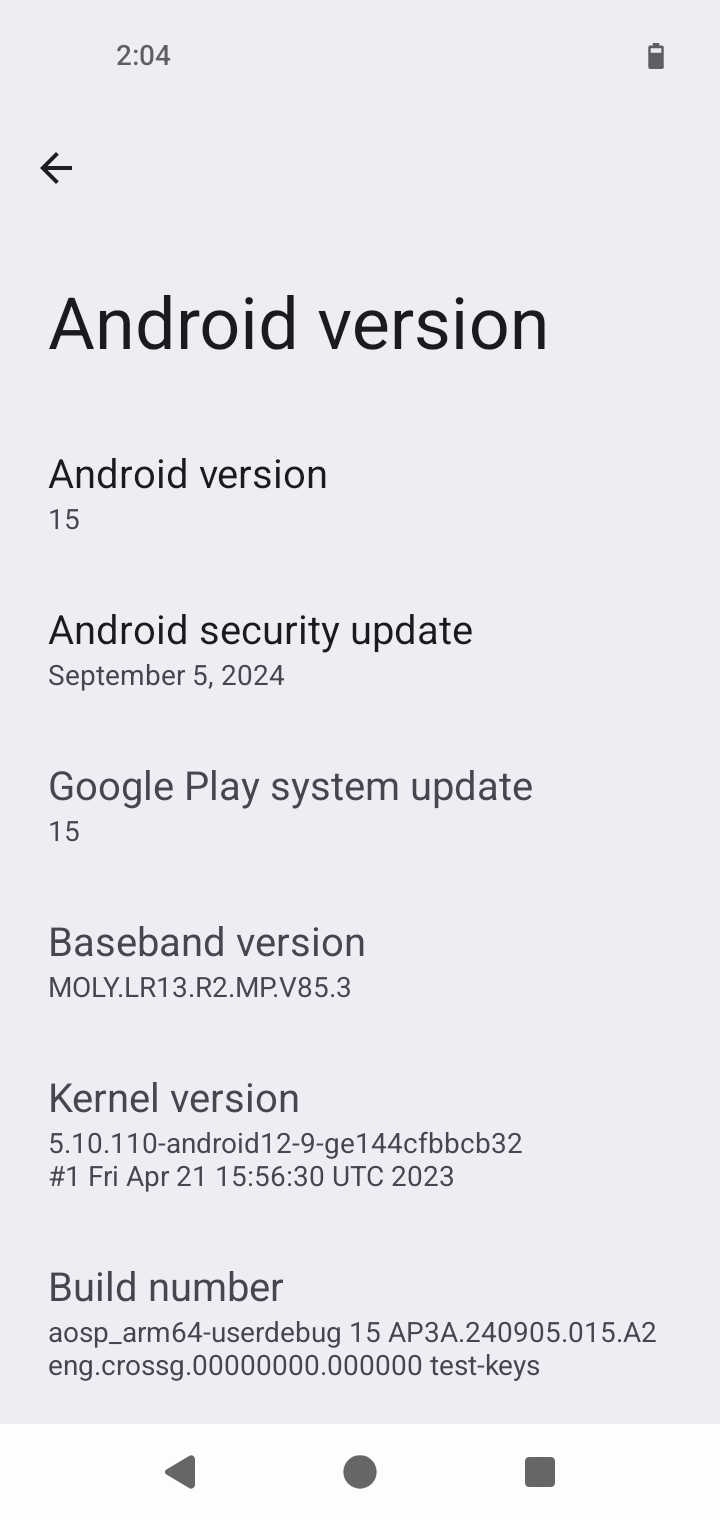Open Android security update row
The image size is (720, 1520).
point(360,650)
